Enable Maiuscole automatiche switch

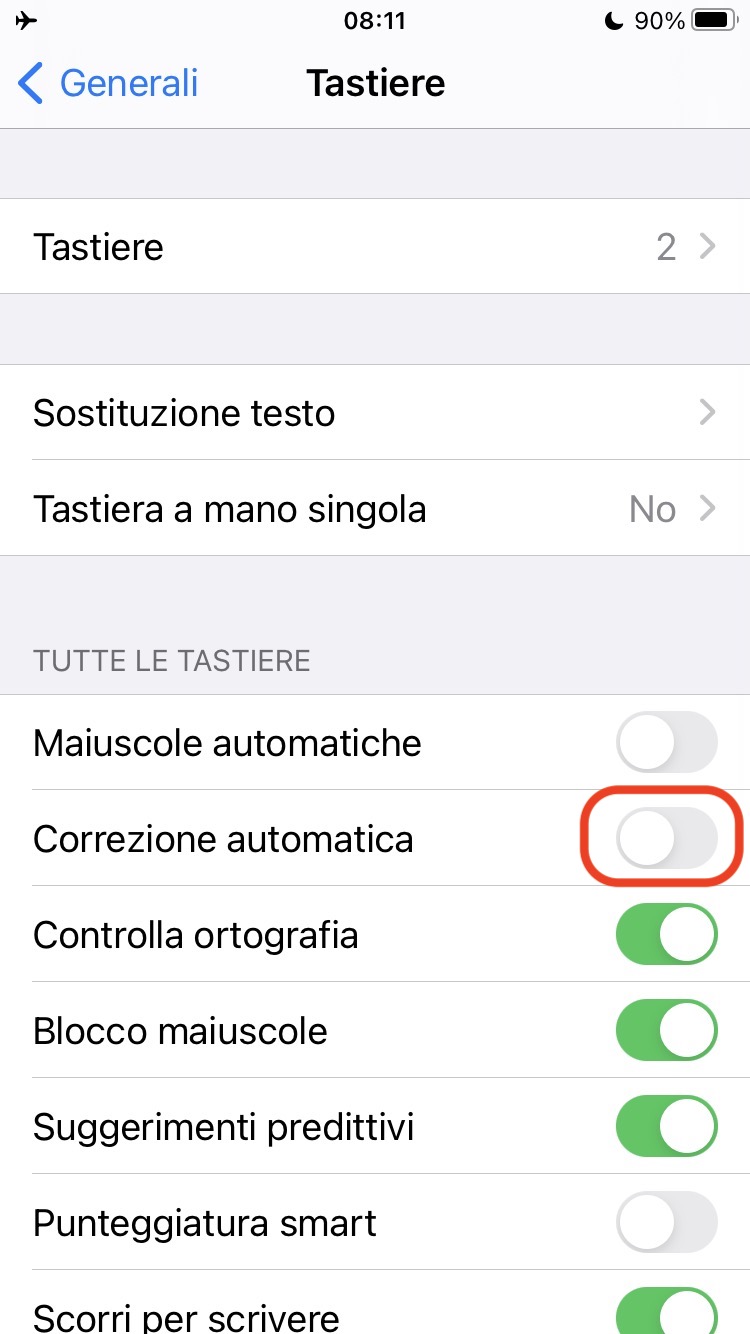[x=666, y=743]
